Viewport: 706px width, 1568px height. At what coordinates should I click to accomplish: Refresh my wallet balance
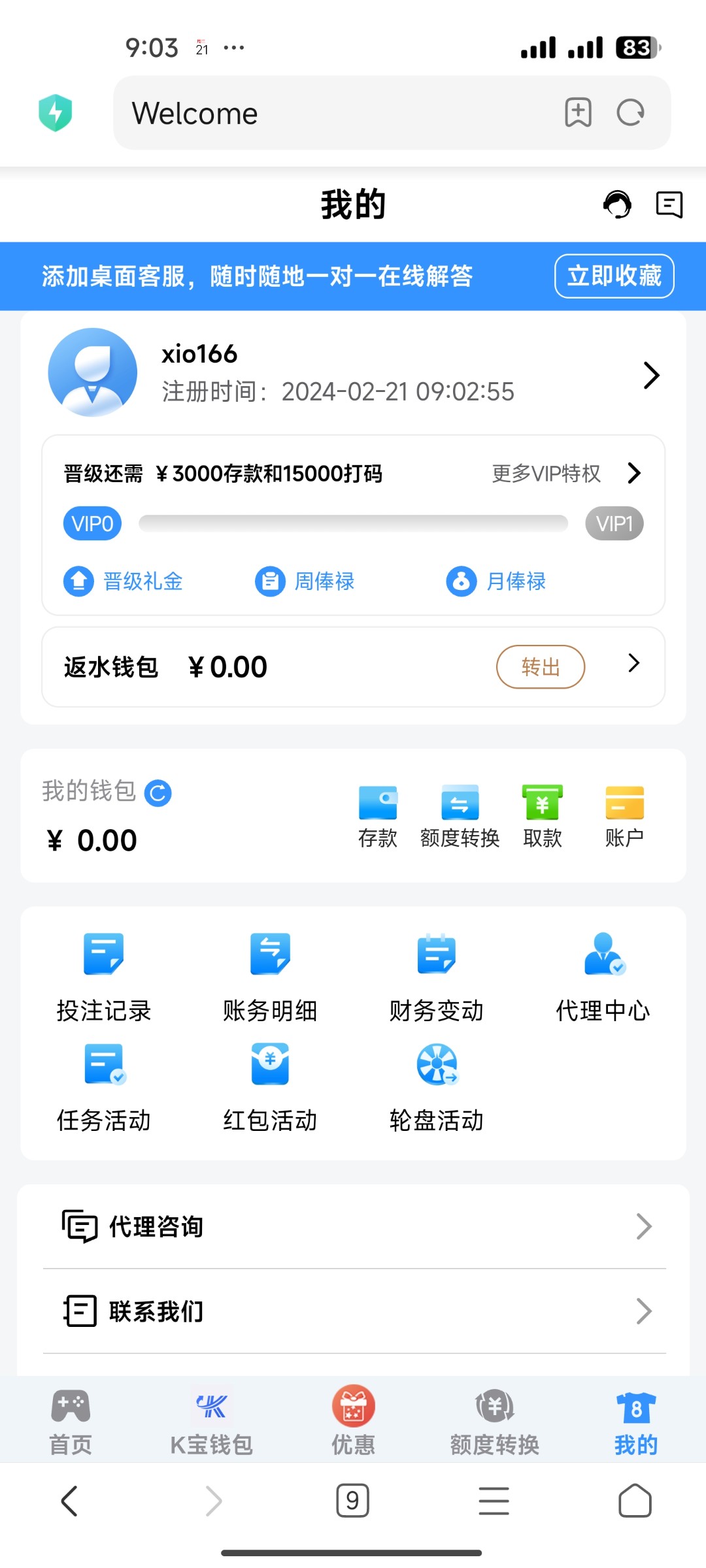point(157,791)
